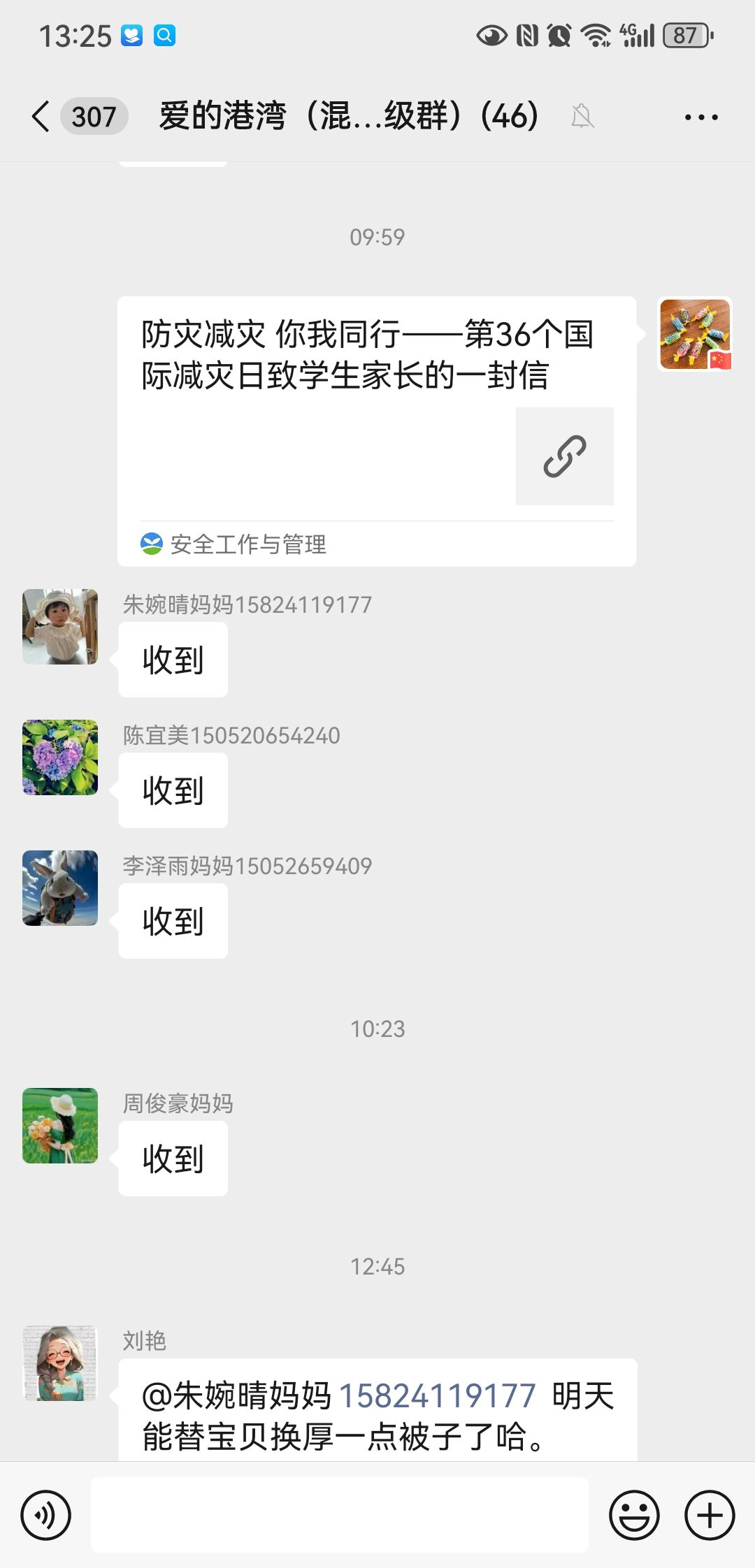Tap phone number 15824119177 in 刘艳's message
Viewport: 755px width, 1568px height.
coord(438,1396)
